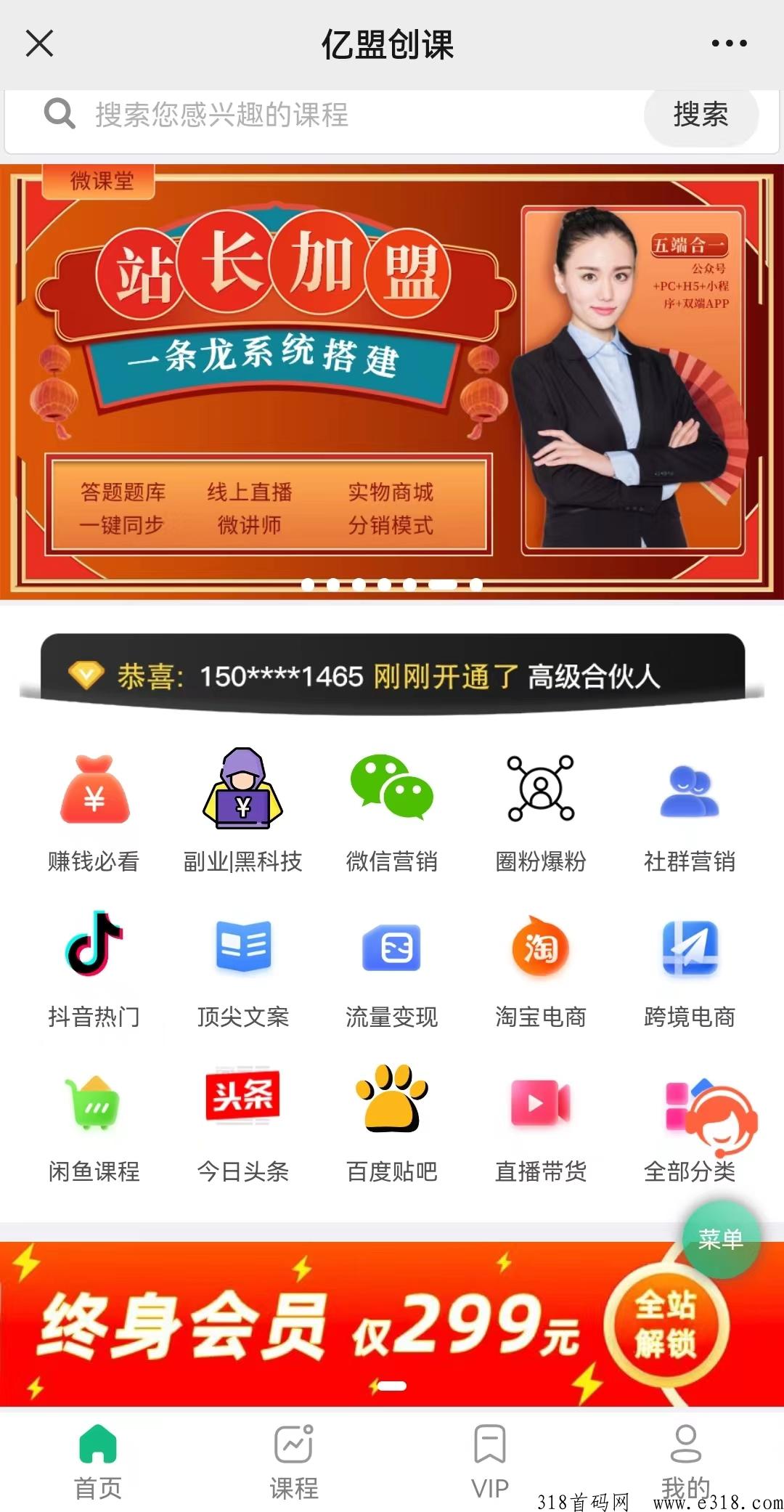This screenshot has height=1512, width=784.
Task: Open the three-dot overflow menu
Action: coord(729,44)
